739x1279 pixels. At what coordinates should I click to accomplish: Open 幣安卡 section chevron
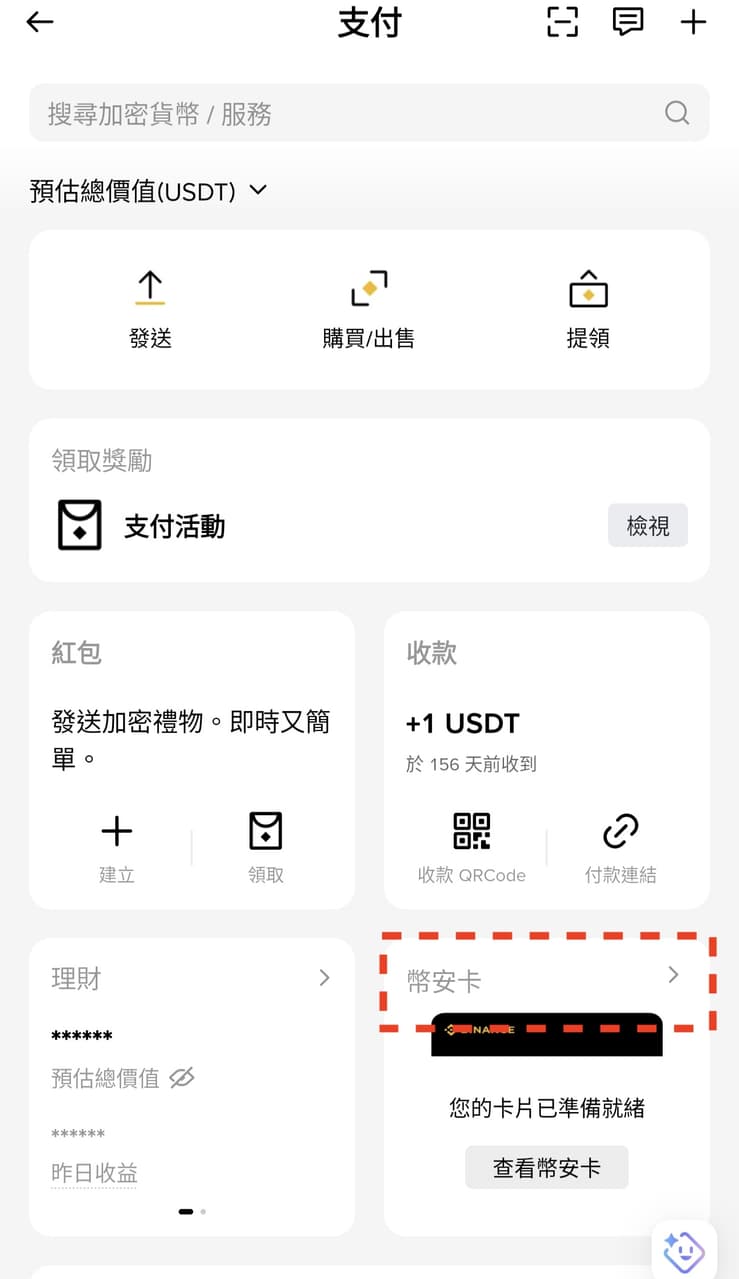click(x=673, y=975)
